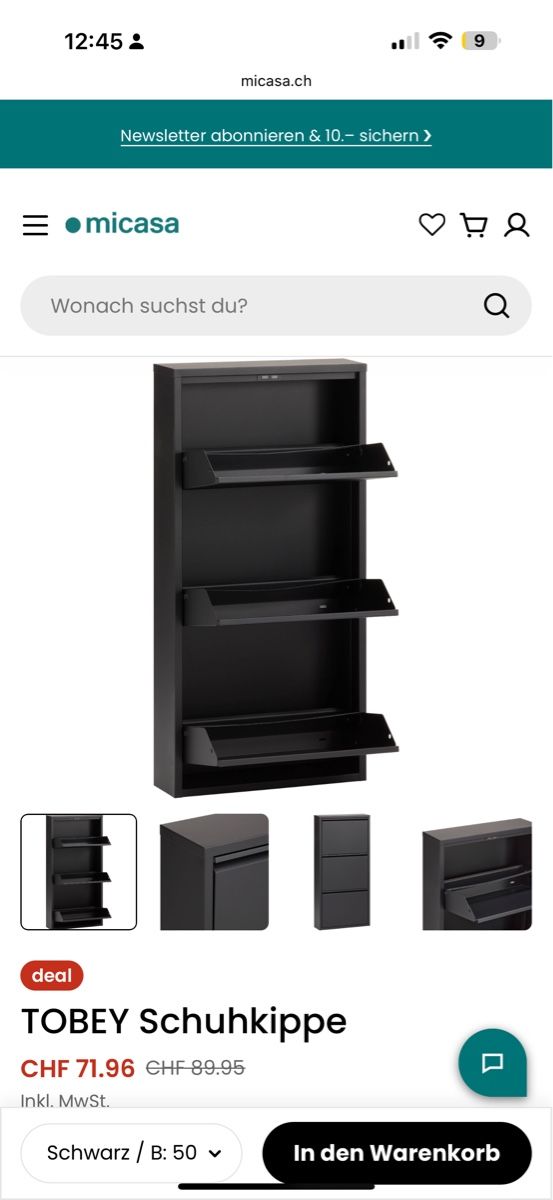This screenshot has height=1200, width=553.
Task: Select the fourth thumbnail with open drawer close-up
Action: click(x=477, y=872)
